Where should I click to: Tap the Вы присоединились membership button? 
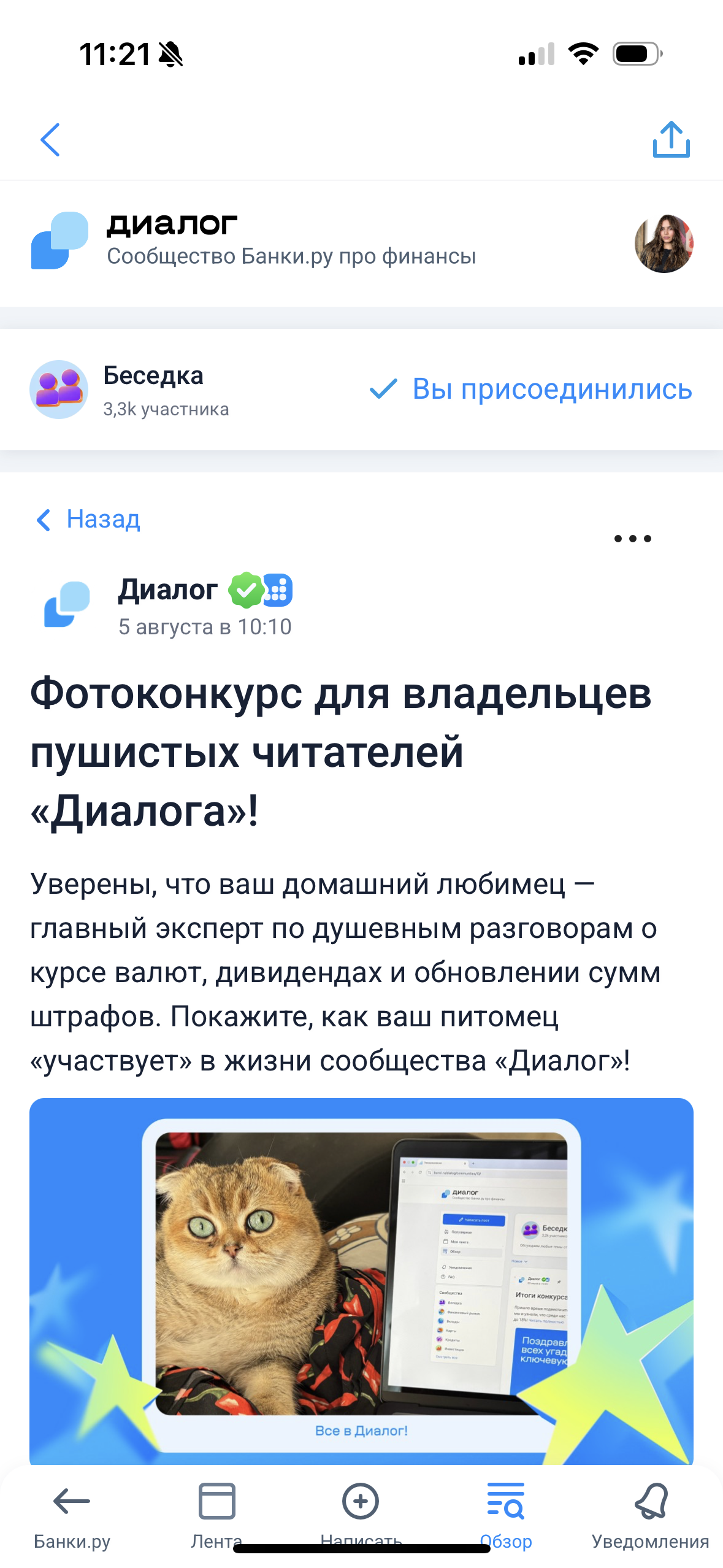pos(531,389)
